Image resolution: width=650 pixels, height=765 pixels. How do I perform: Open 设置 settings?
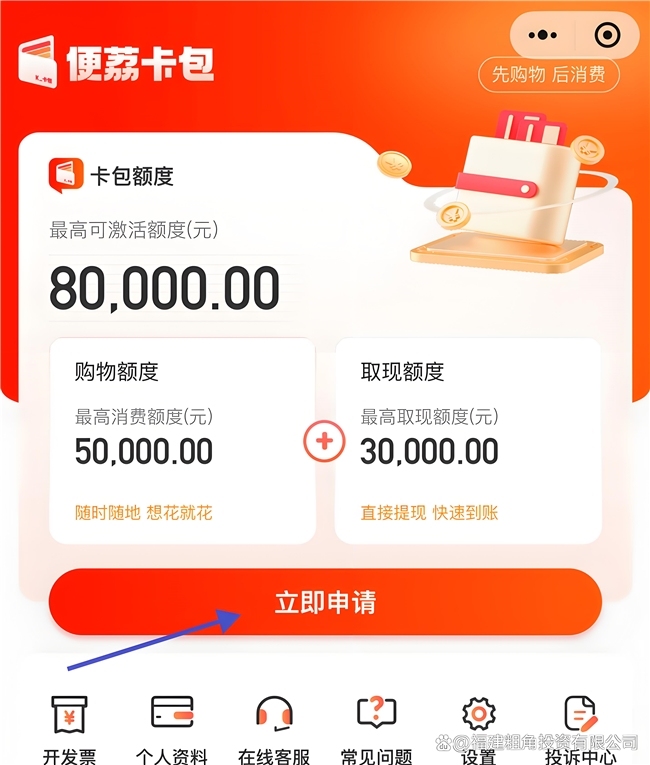tap(479, 727)
